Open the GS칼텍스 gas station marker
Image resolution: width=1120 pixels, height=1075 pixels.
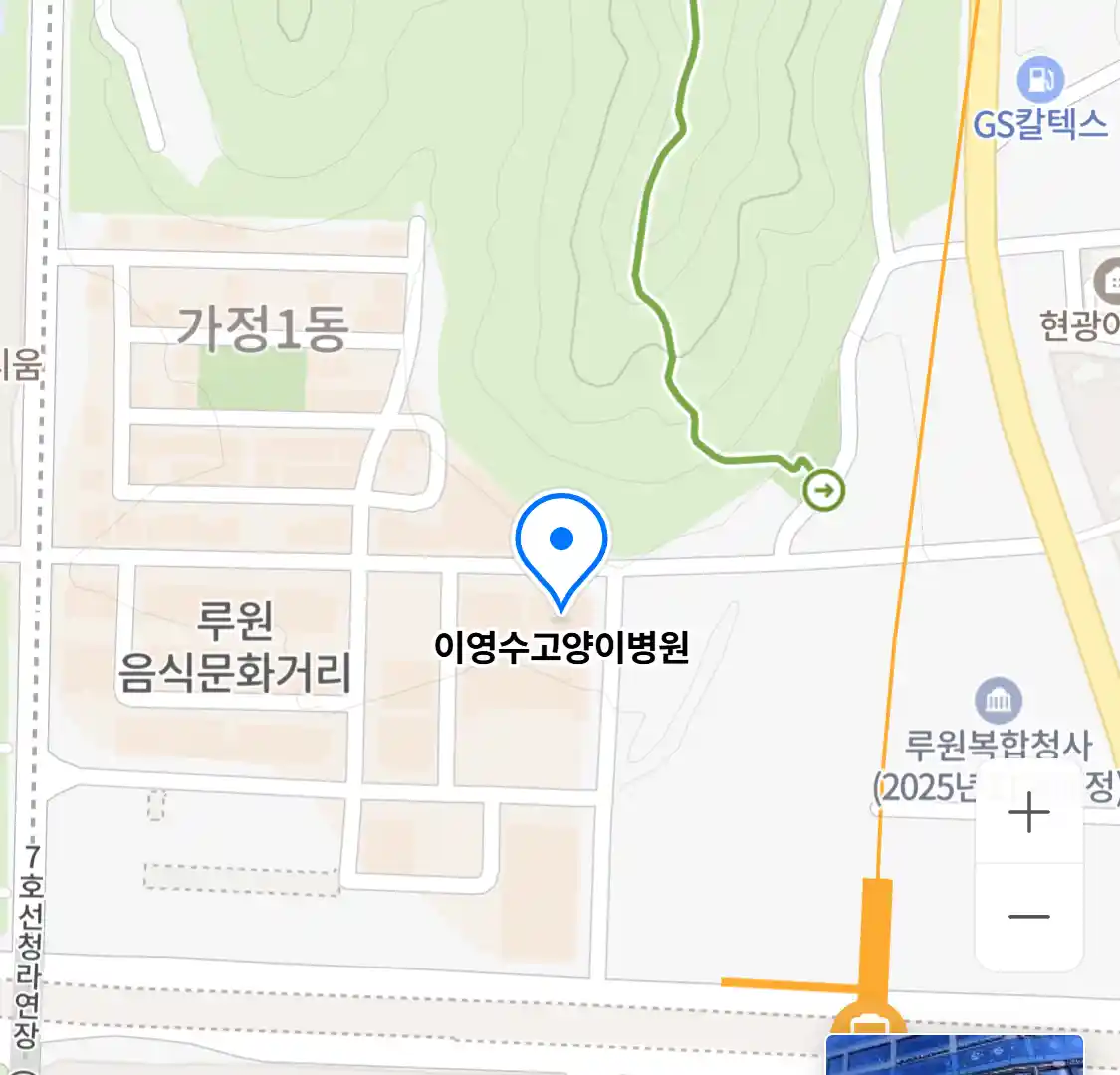point(1040,81)
